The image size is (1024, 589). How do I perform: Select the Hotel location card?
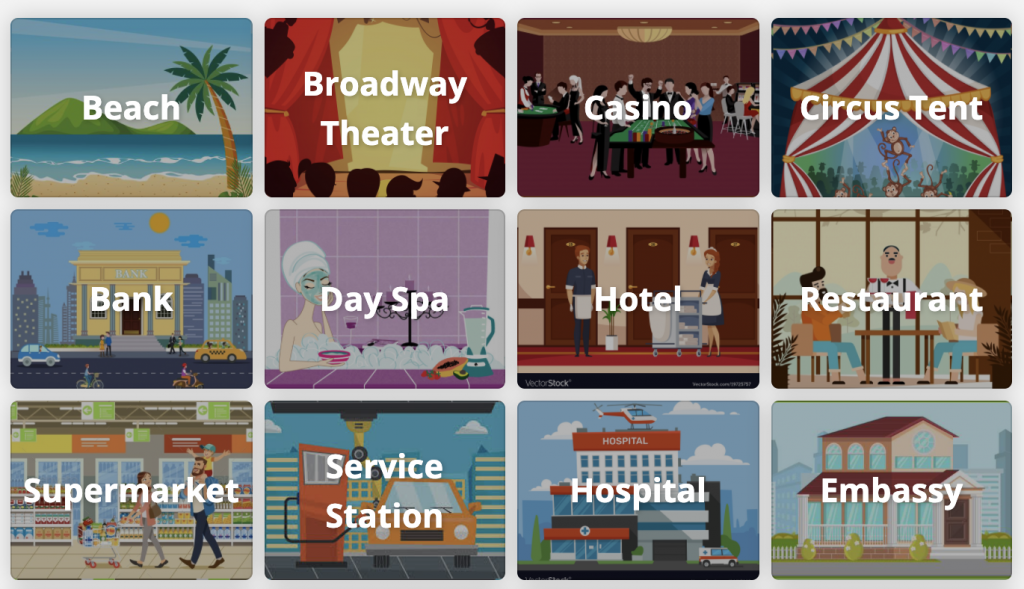tap(638, 299)
